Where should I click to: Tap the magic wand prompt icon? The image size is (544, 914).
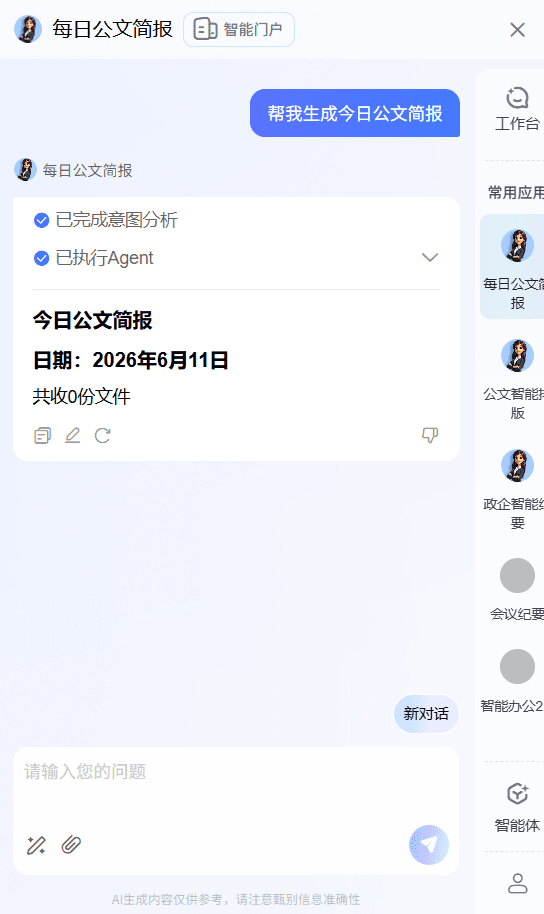tap(36, 845)
